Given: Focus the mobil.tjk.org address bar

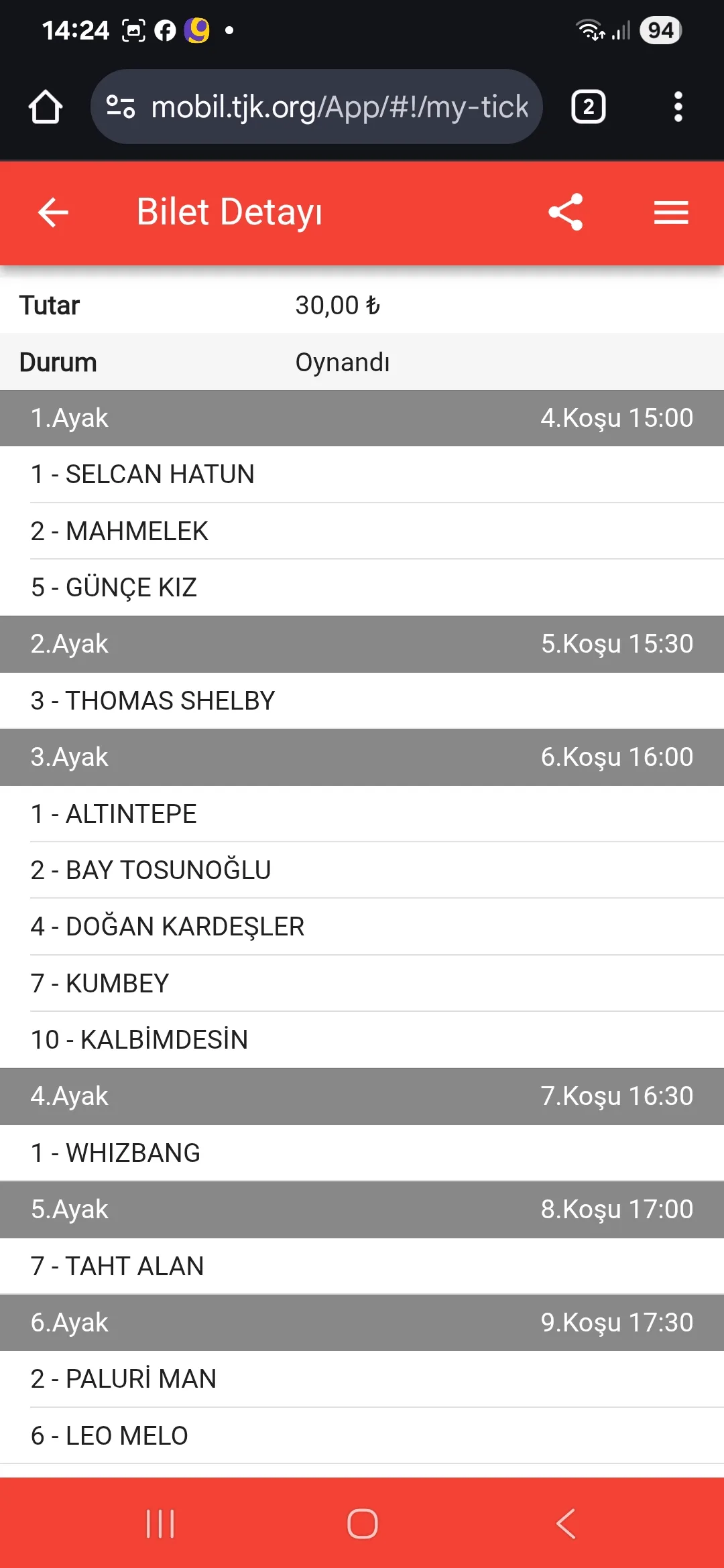Looking at the screenshot, I should (x=339, y=107).
